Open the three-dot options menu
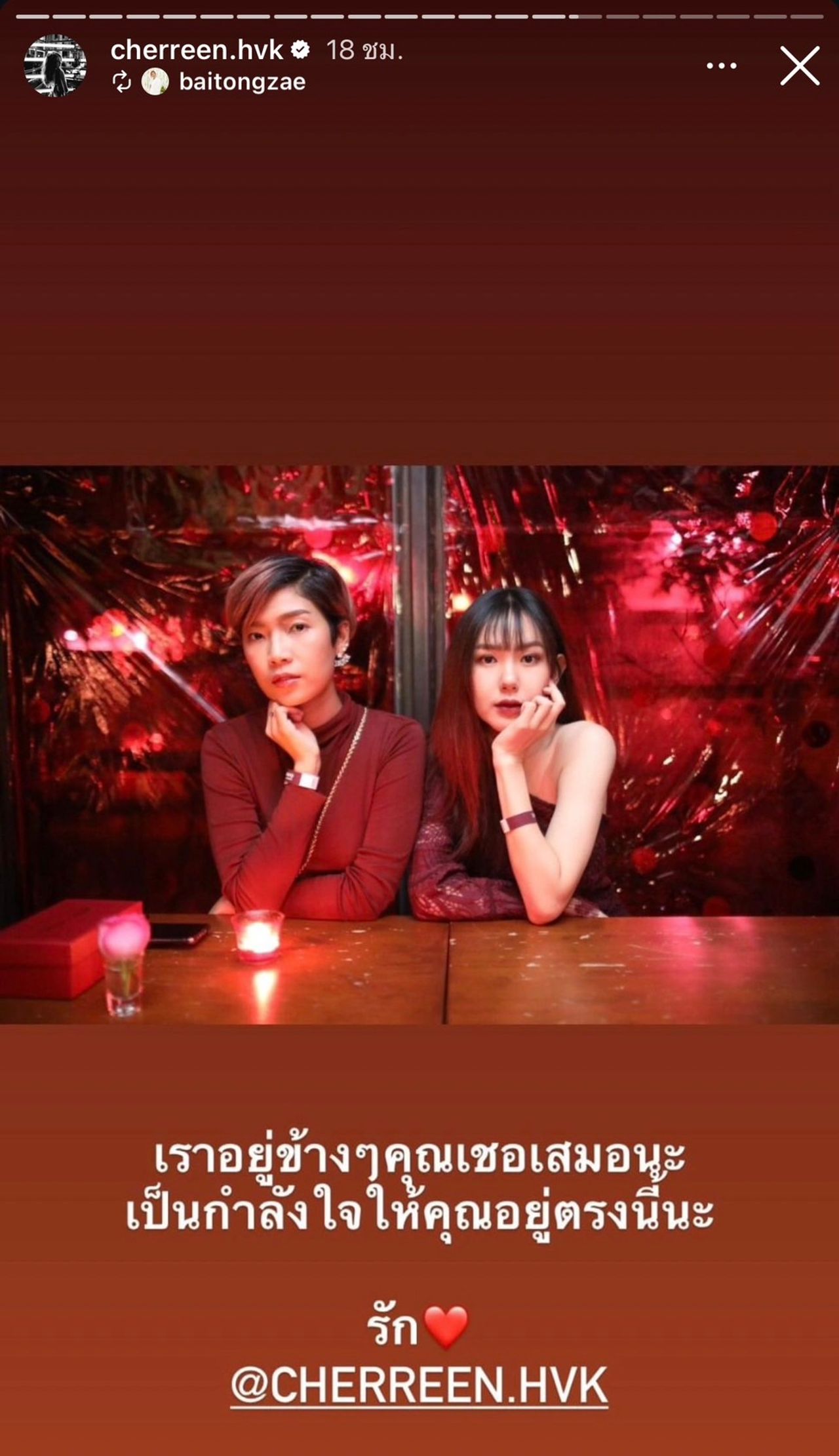Viewport: 839px width, 1456px height. click(x=722, y=66)
